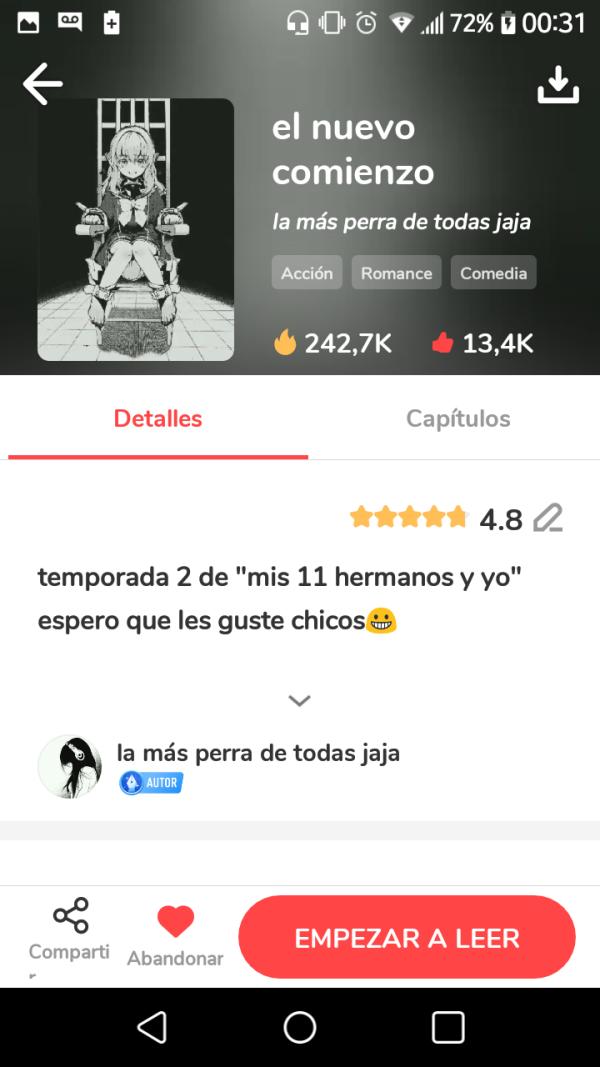
Task: Go to the system home screen
Action: [x=299, y=1027]
